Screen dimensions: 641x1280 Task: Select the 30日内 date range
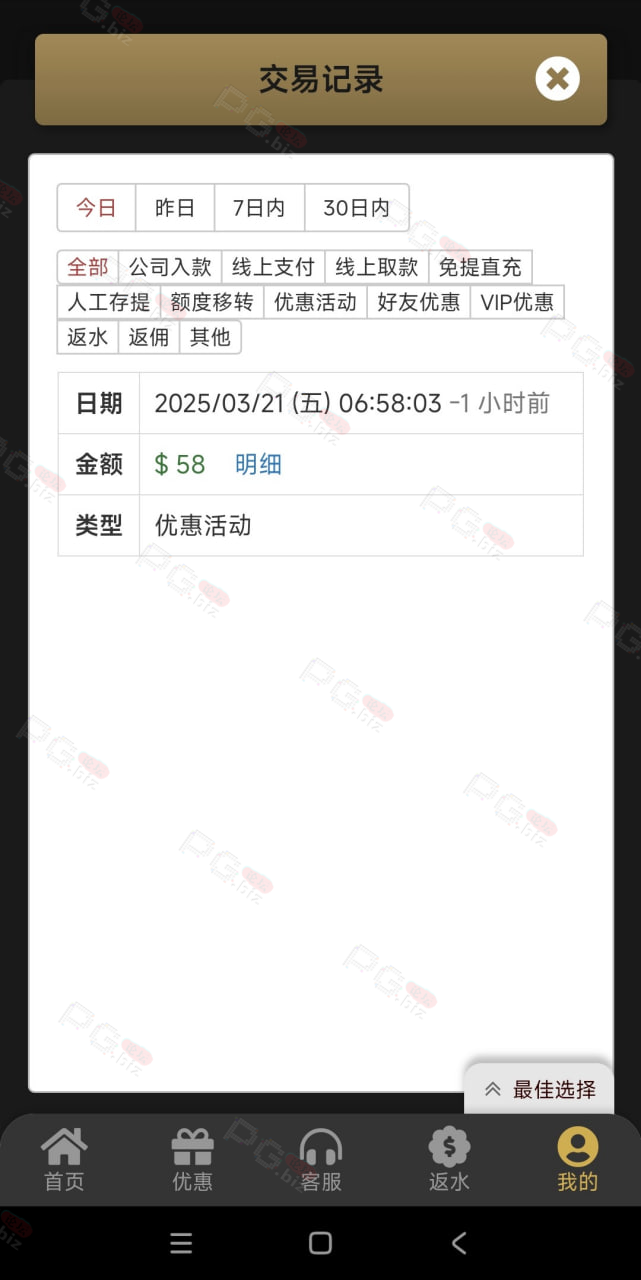pyautogui.click(x=356, y=208)
